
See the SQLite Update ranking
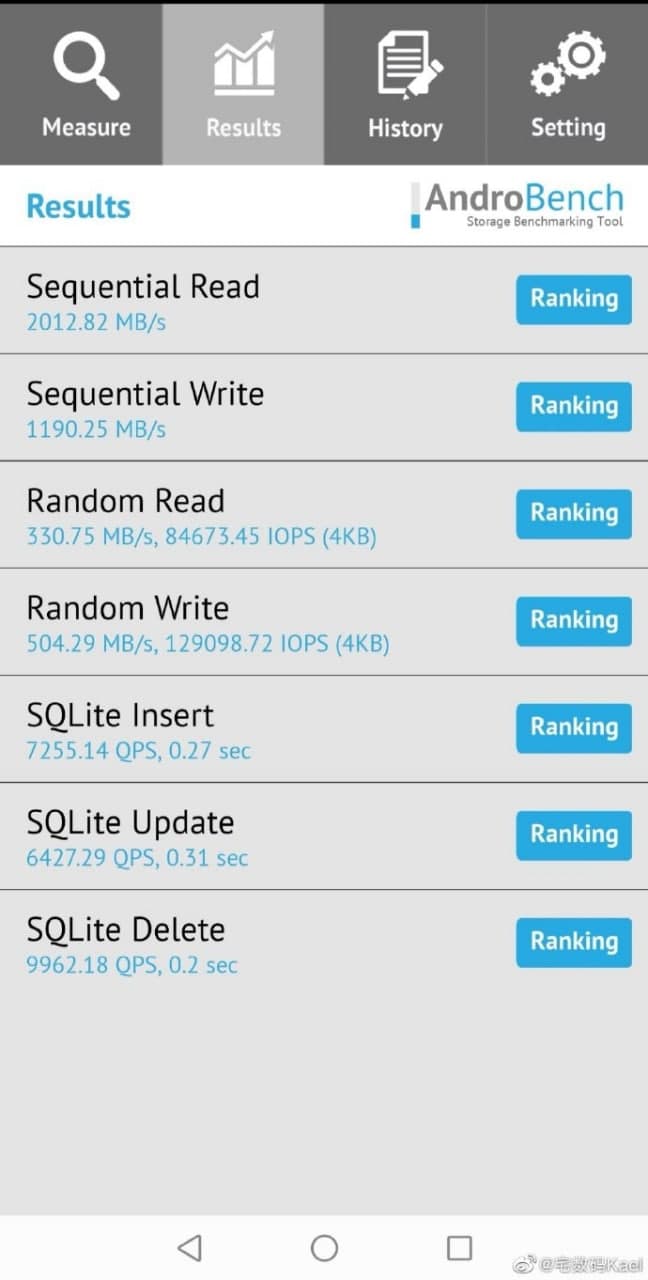[x=573, y=834]
